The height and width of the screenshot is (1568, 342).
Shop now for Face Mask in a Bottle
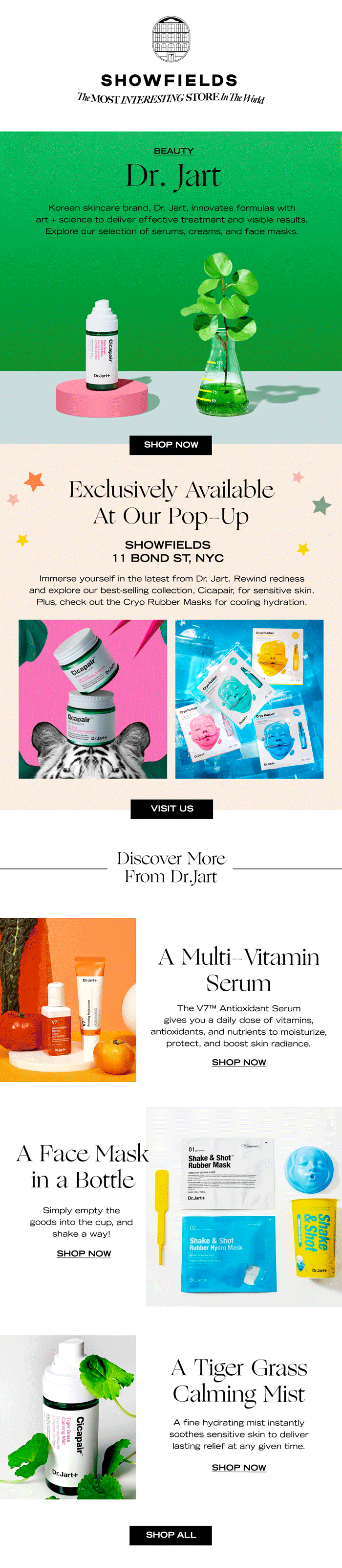[x=84, y=1253]
